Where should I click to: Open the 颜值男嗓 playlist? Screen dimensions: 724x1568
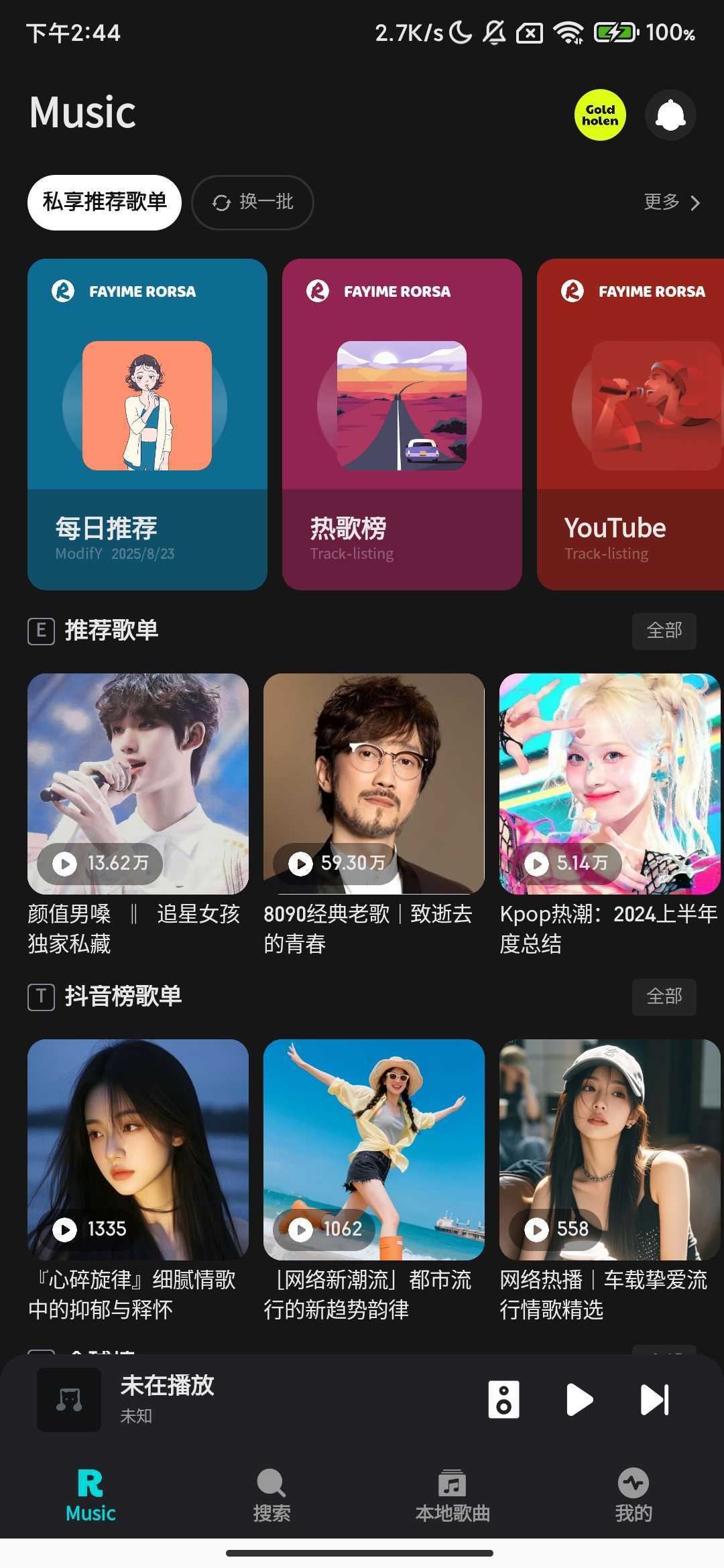pyautogui.click(x=138, y=783)
